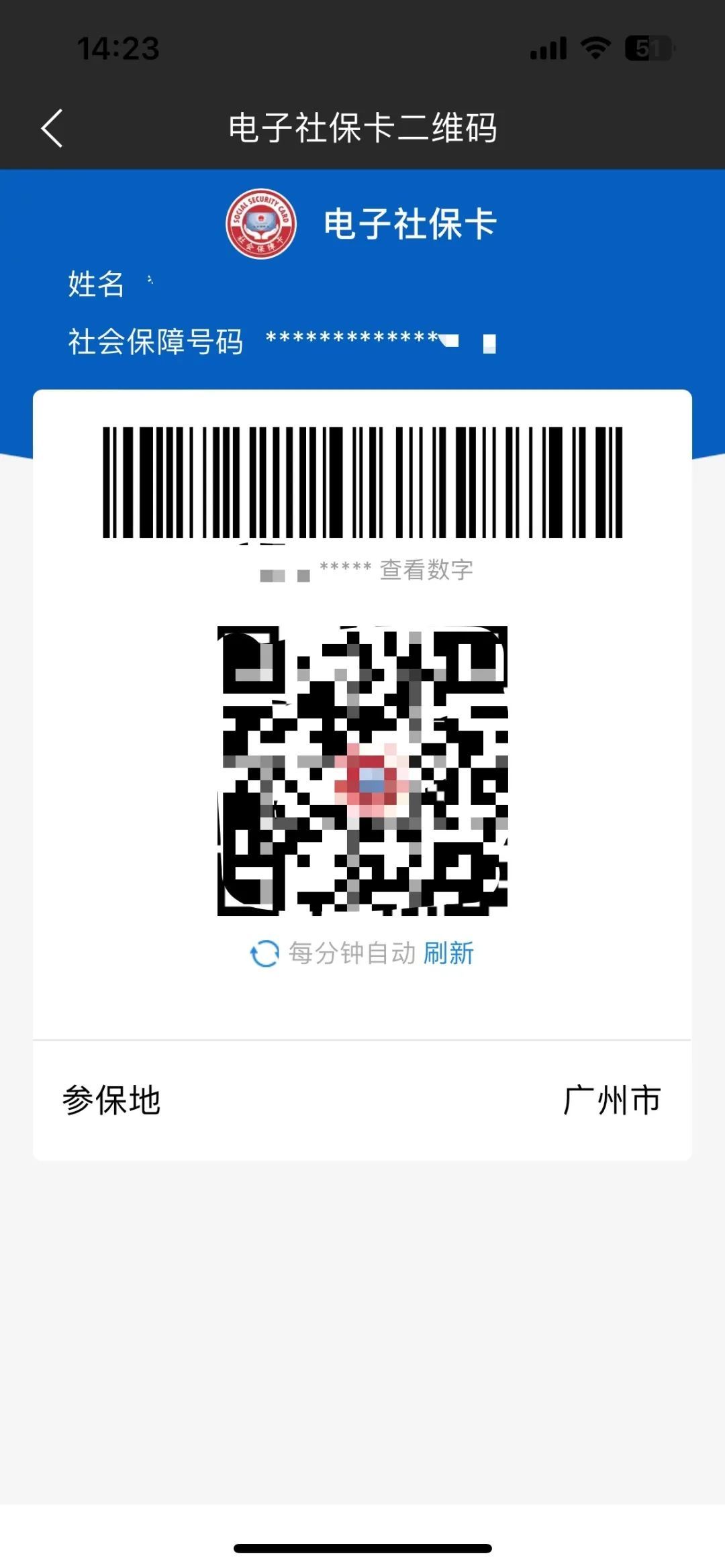
Task: Tap the circular refresh icon beside 每分钟自动
Action: (264, 953)
